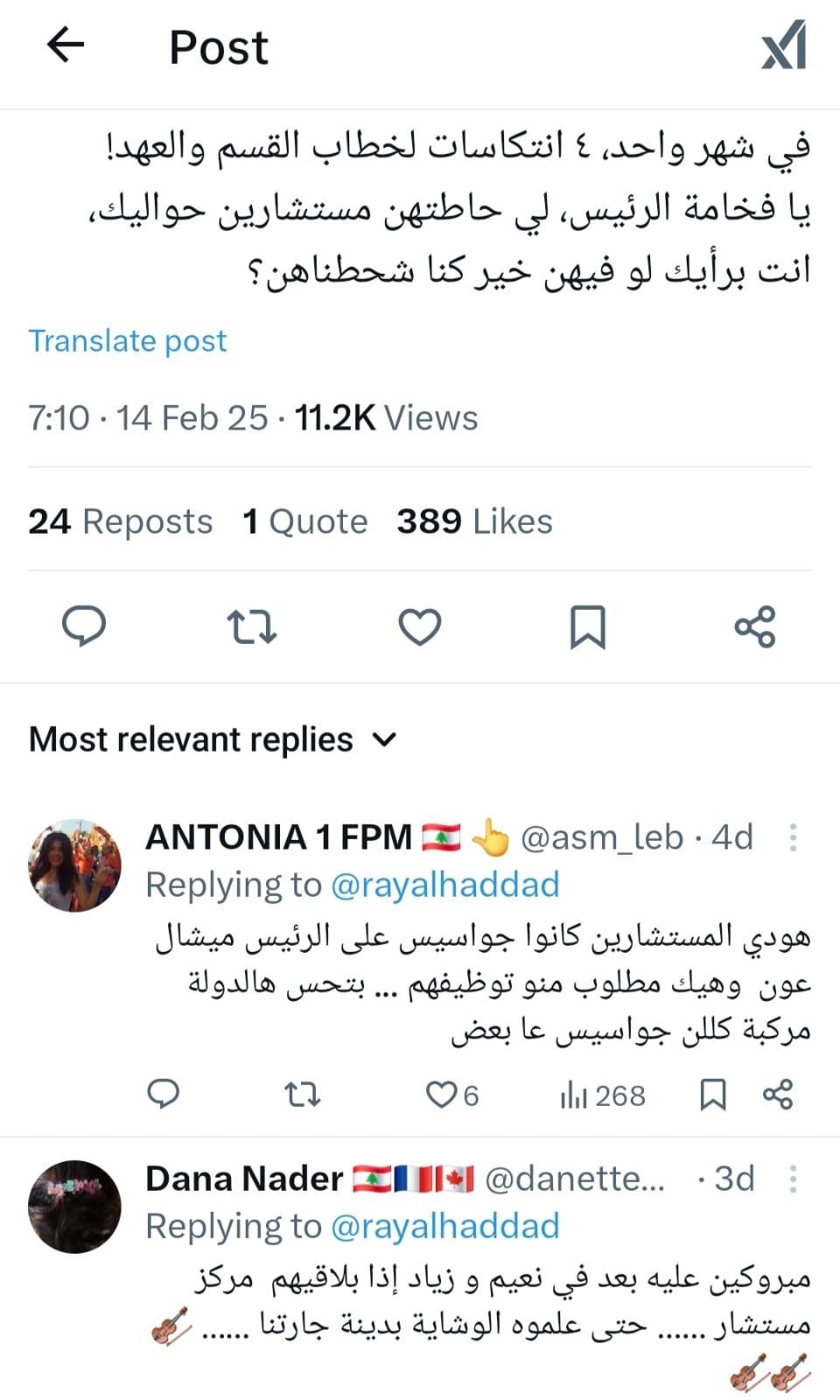Screen dimensions: 840x1400
Task: Repost ANTONIA's reply
Action: click(x=303, y=1095)
